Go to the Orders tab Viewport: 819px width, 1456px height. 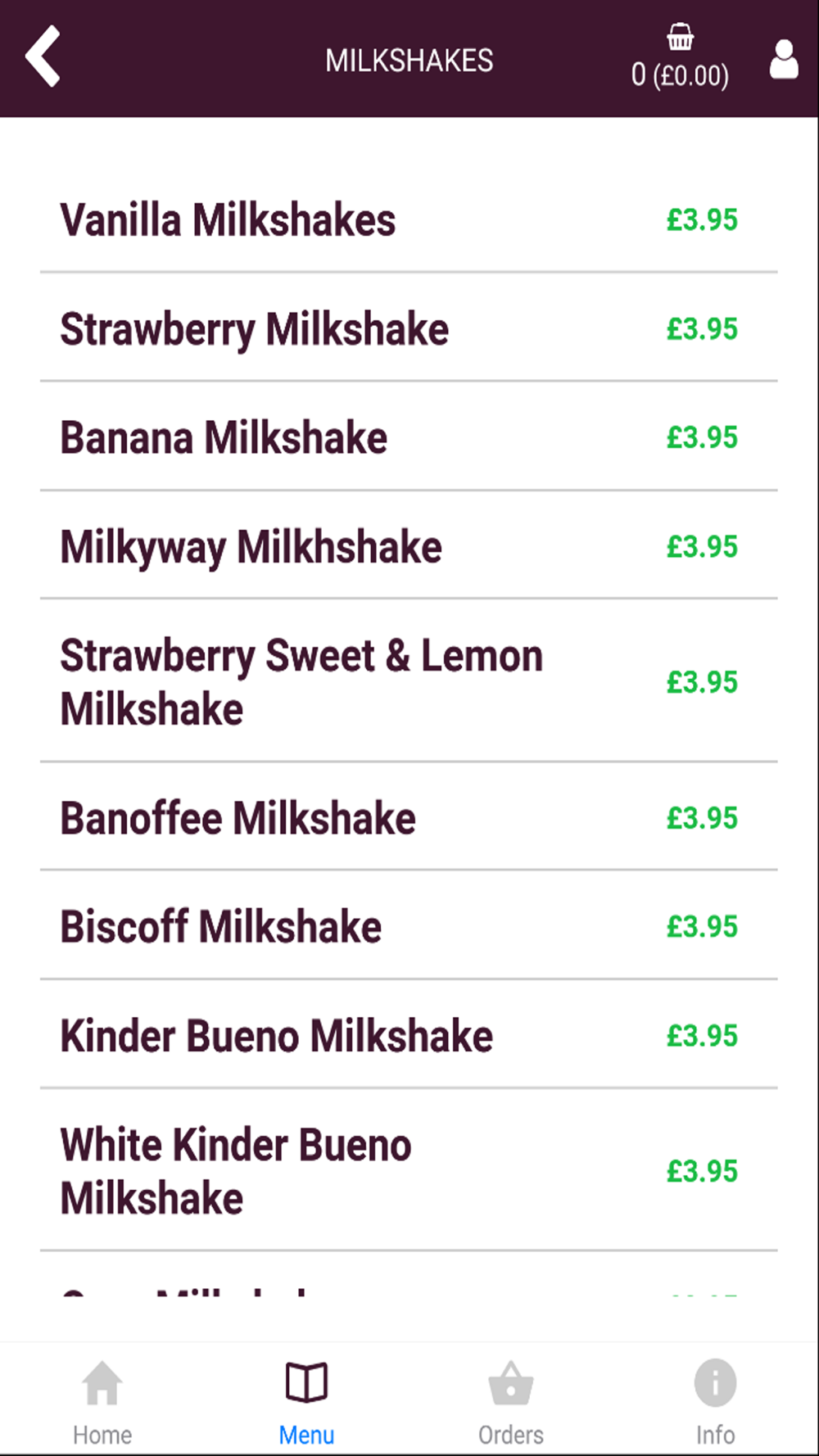tap(511, 1403)
